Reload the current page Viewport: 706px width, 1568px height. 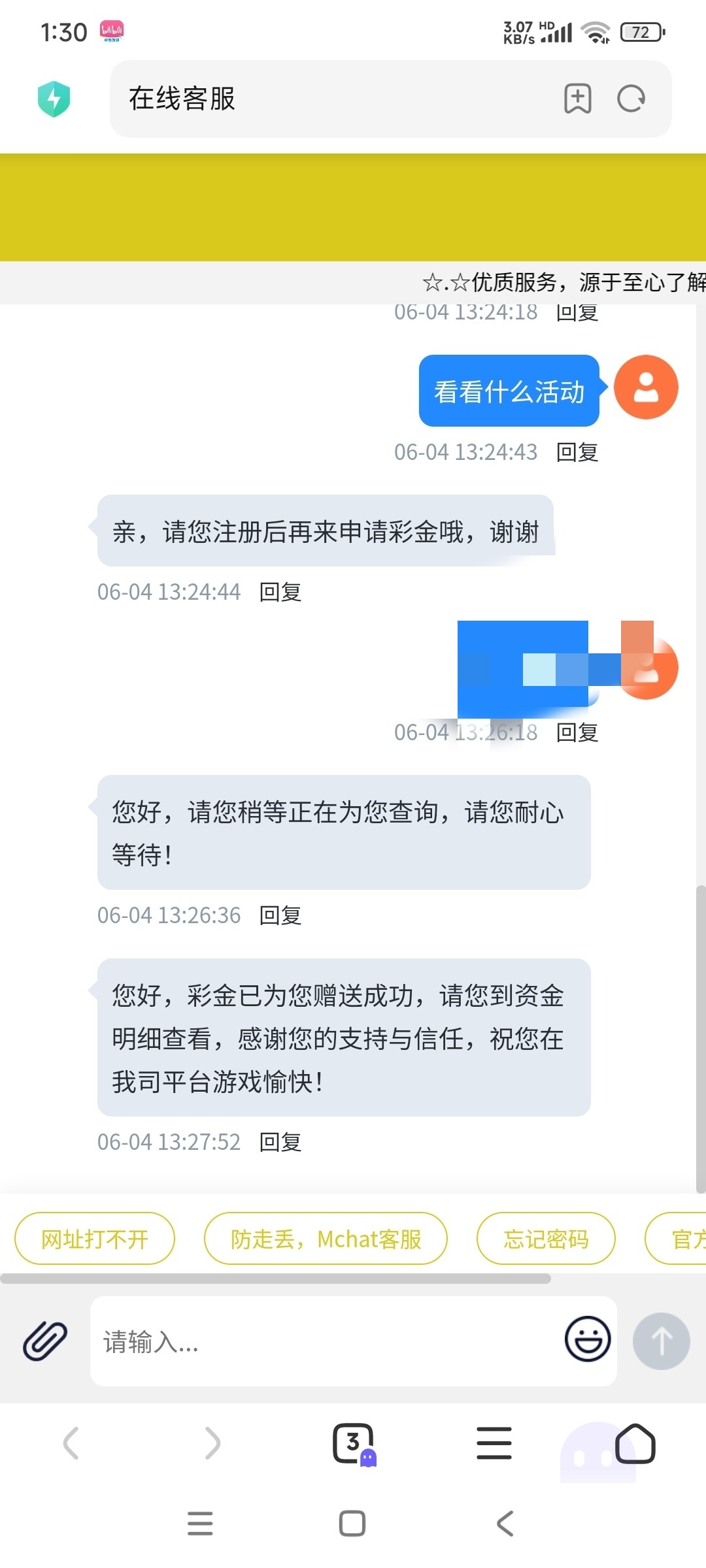[x=631, y=99]
